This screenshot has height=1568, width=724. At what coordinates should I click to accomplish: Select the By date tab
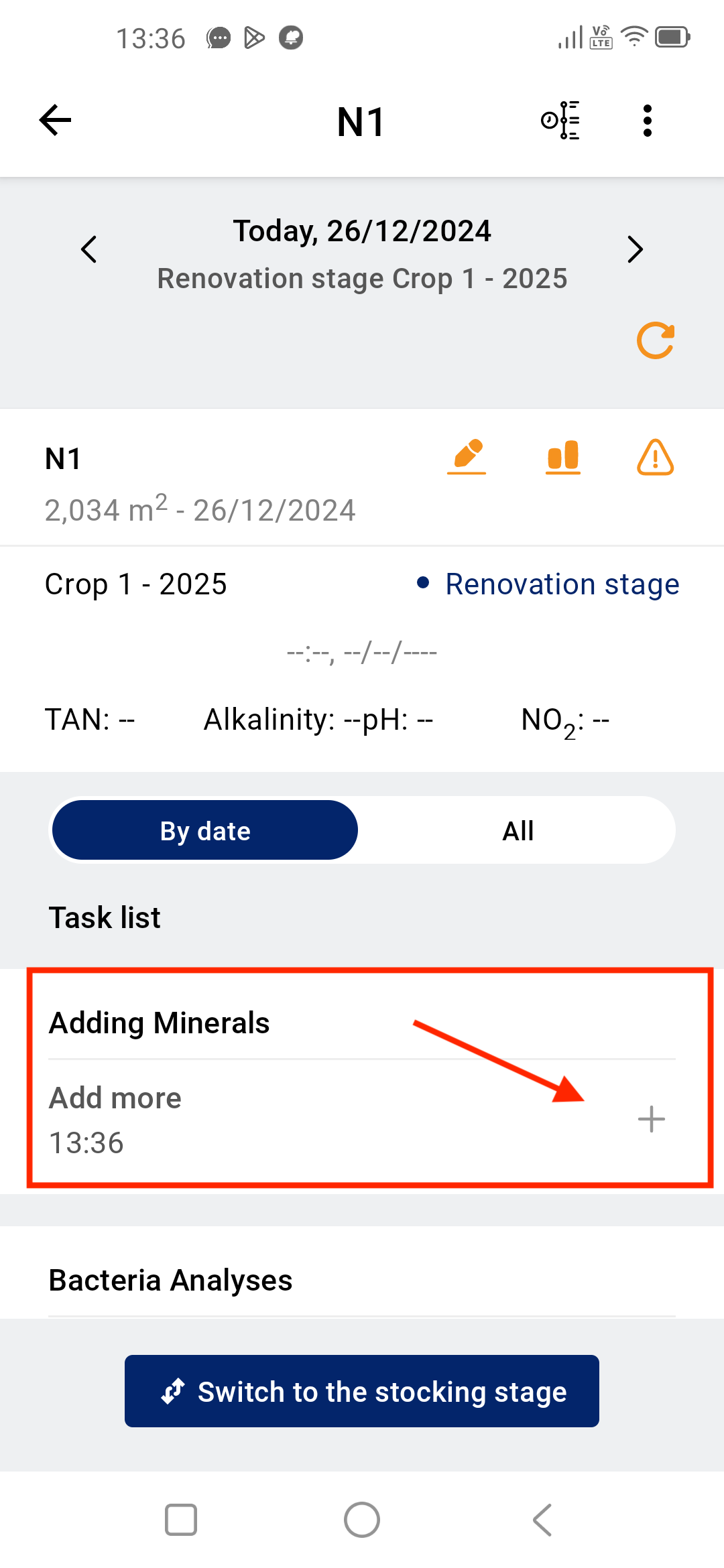click(x=205, y=830)
